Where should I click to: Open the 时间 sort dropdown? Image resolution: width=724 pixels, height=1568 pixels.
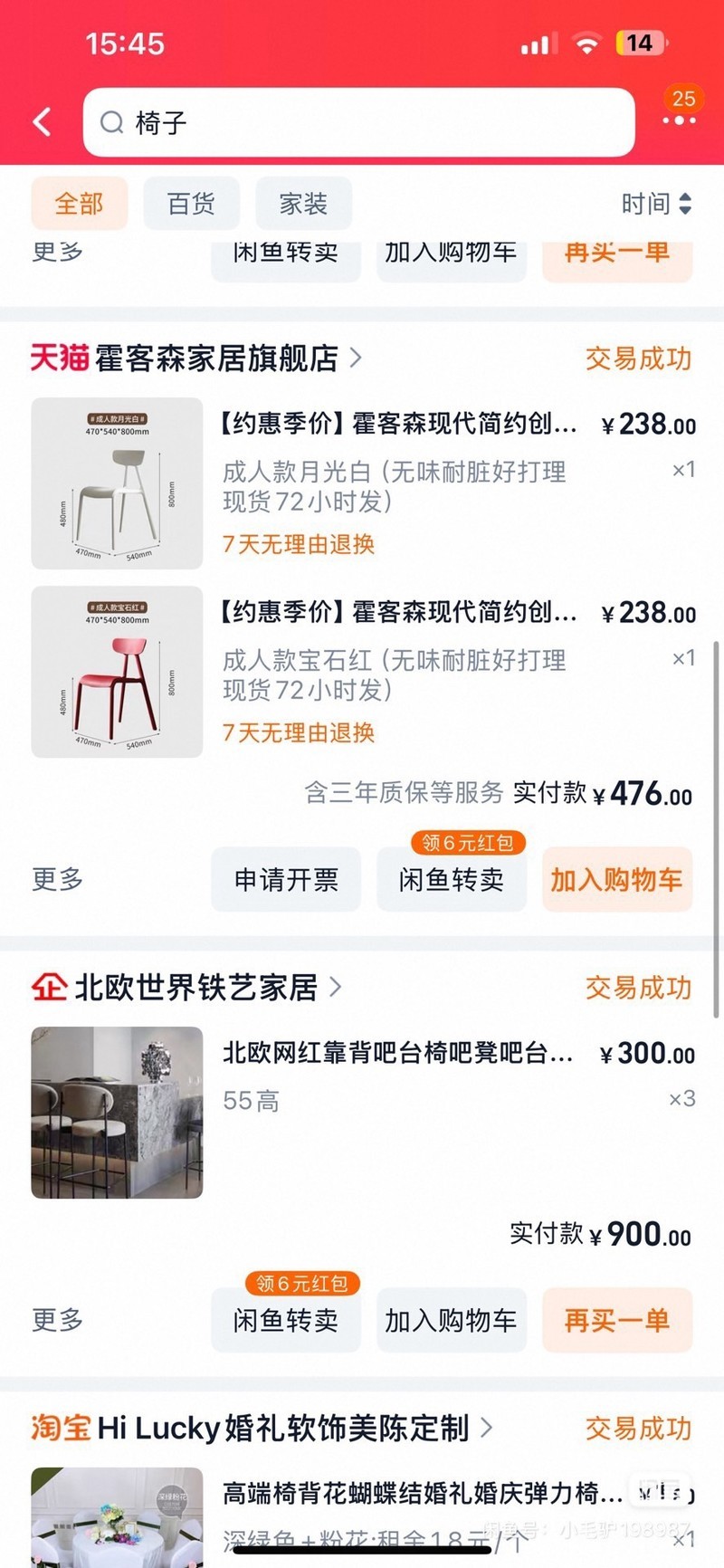coord(656,204)
